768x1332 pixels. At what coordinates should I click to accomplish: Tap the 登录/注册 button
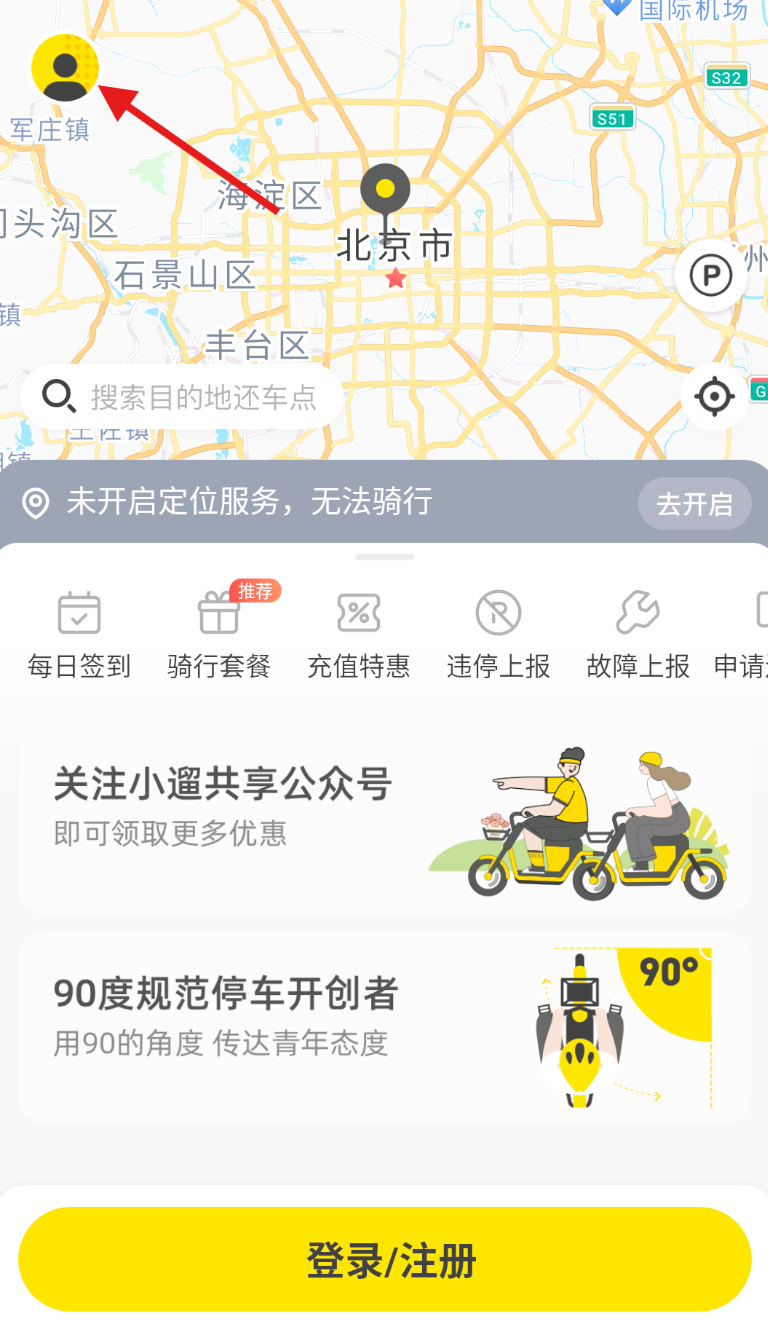point(384,1260)
